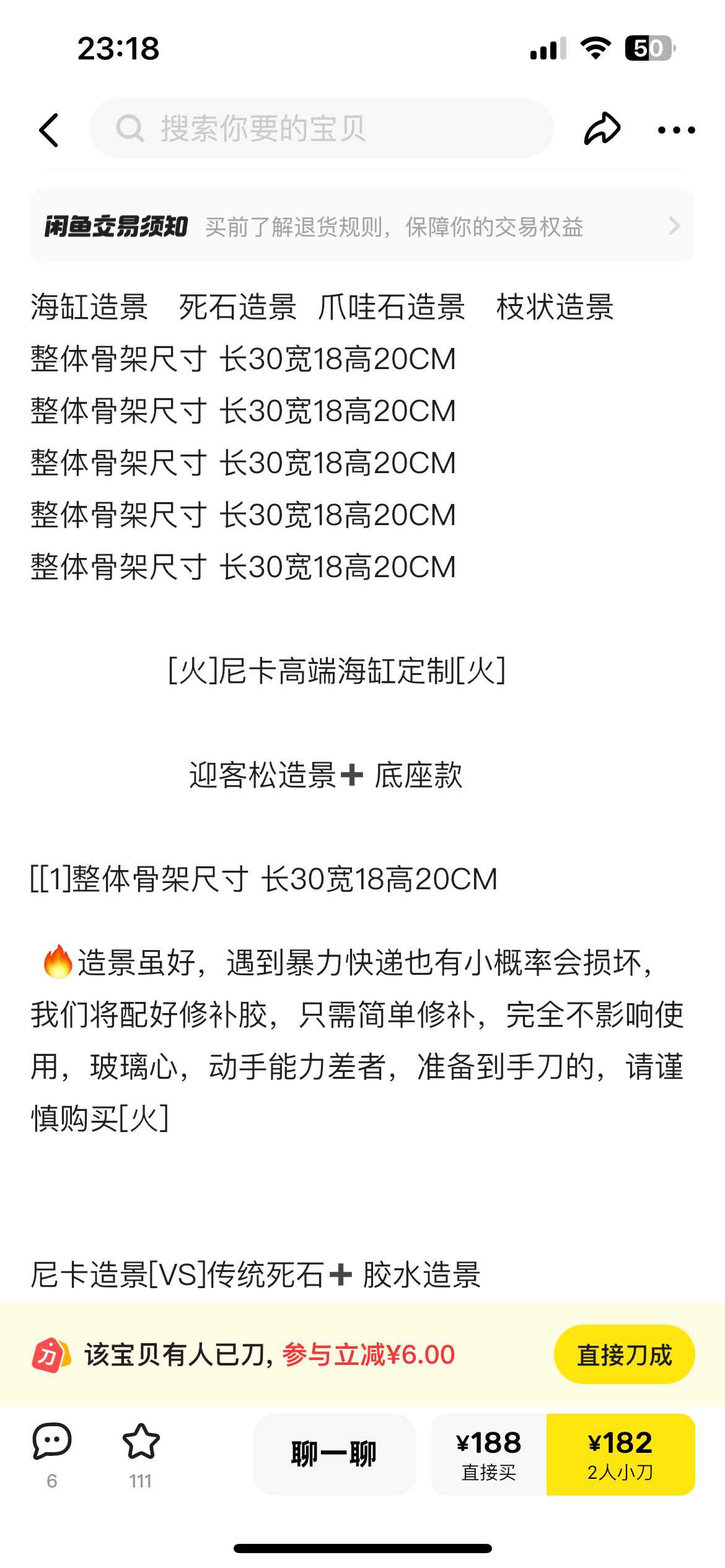This screenshot has height=1568, width=725.
Task: Open the 闲鱼交易须知 trading rules banner
Action: pyautogui.click(x=362, y=227)
